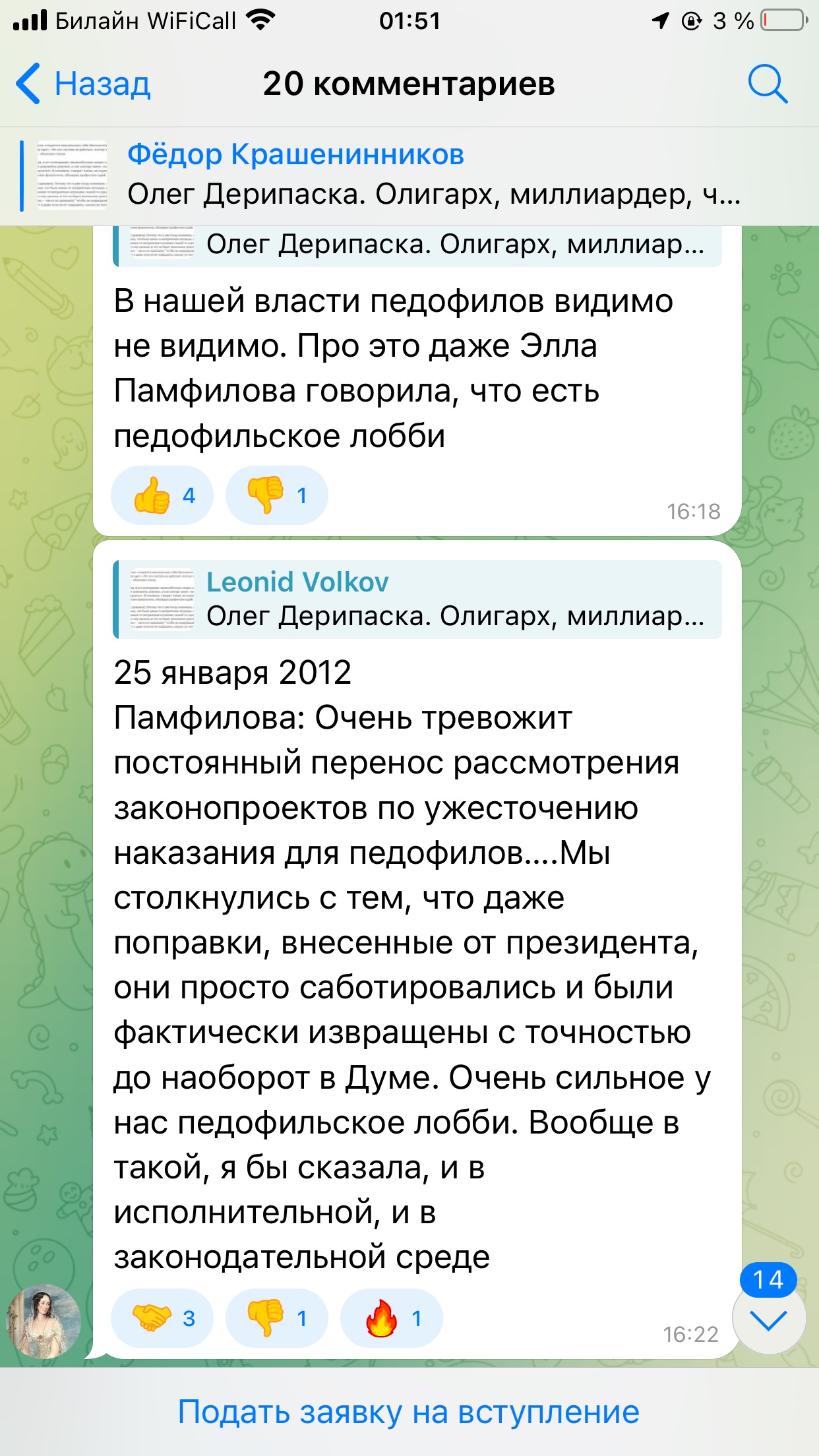The image size is (819, 1456).
Task: Tap the thumbs up reaction with 4
Action: (x=162, y=495)
